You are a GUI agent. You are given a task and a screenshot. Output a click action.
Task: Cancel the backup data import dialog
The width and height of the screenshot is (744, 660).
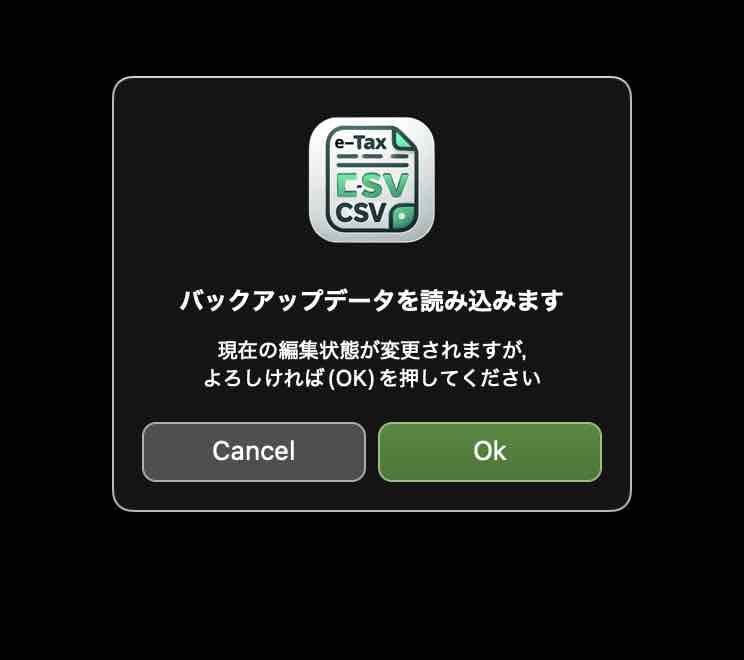click(x=254, y=452)
